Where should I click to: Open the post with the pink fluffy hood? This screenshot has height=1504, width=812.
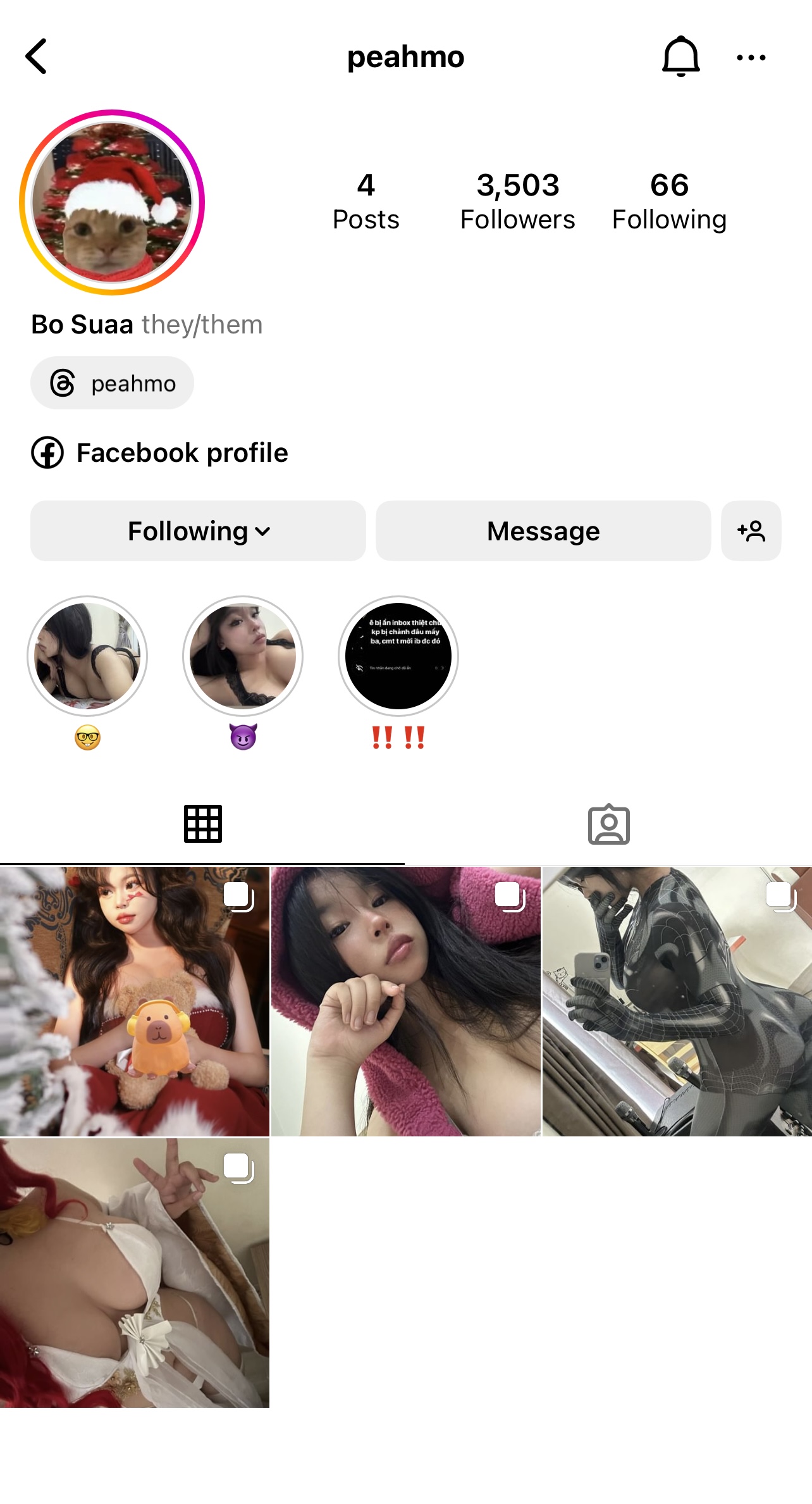406,1001
